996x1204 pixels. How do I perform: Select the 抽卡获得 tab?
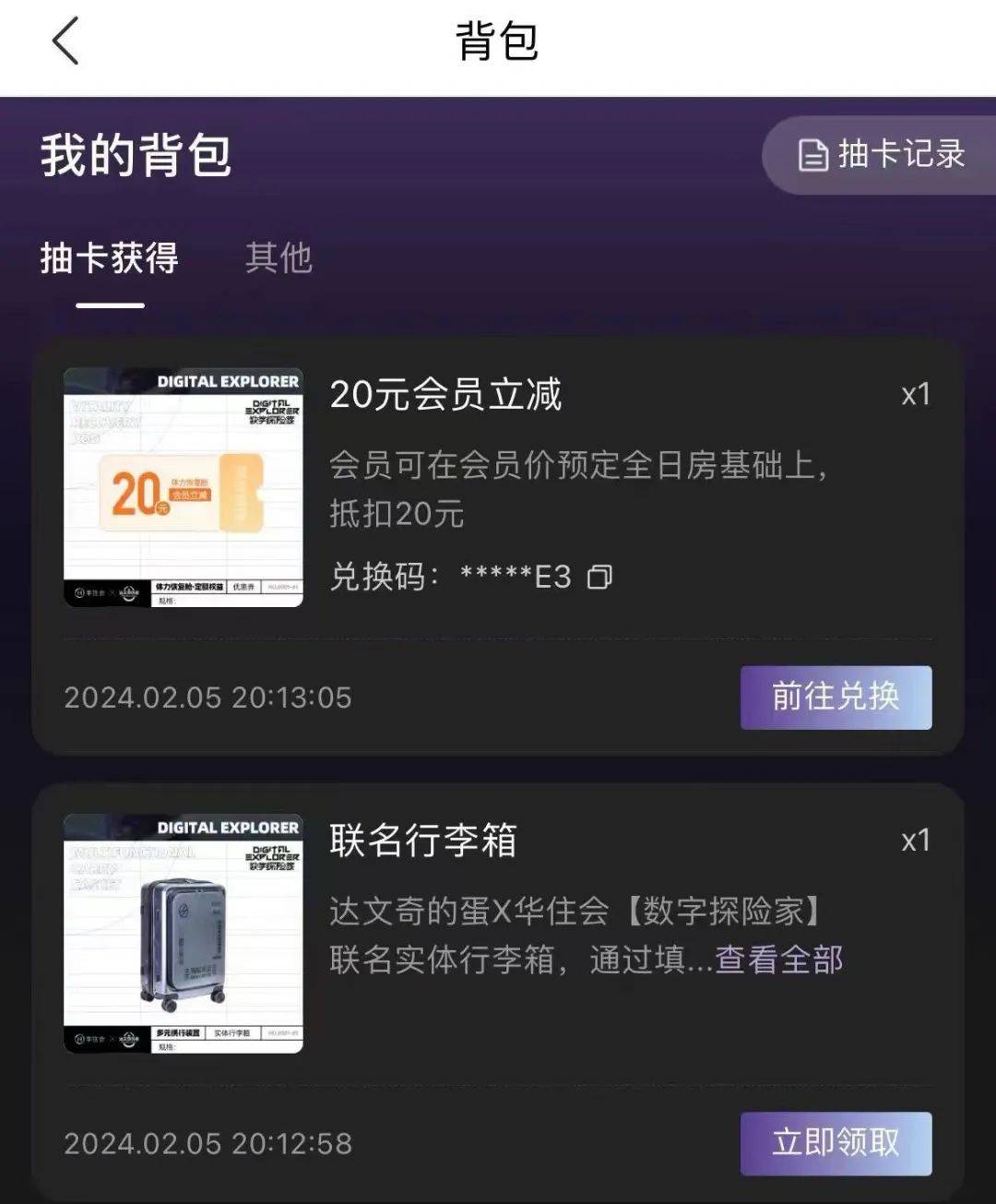pos(110,258)
